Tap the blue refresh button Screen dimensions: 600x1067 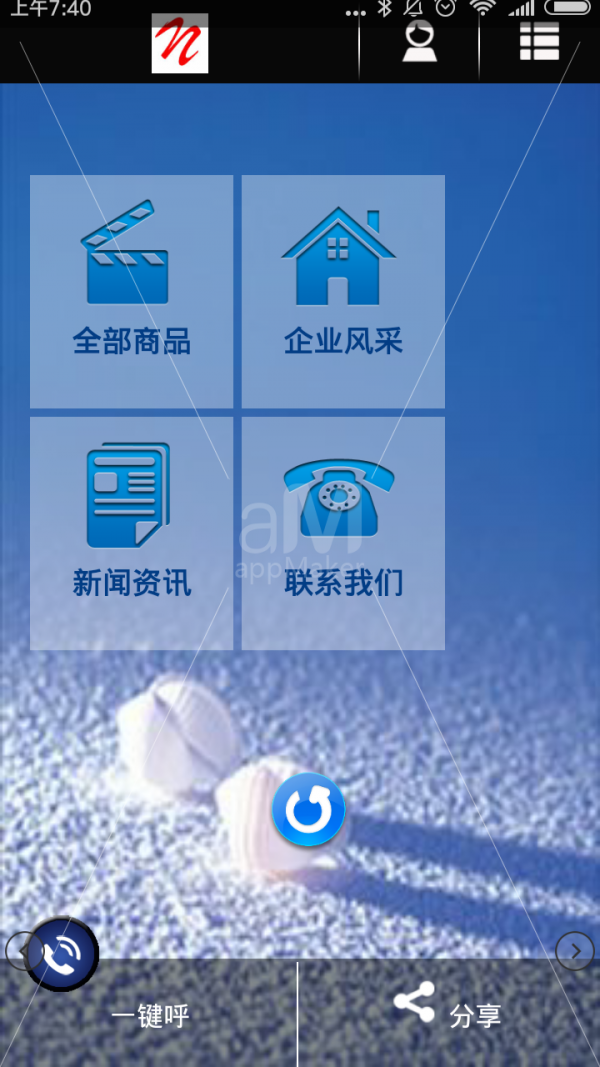pyautogui.click(x=308, y=809)
